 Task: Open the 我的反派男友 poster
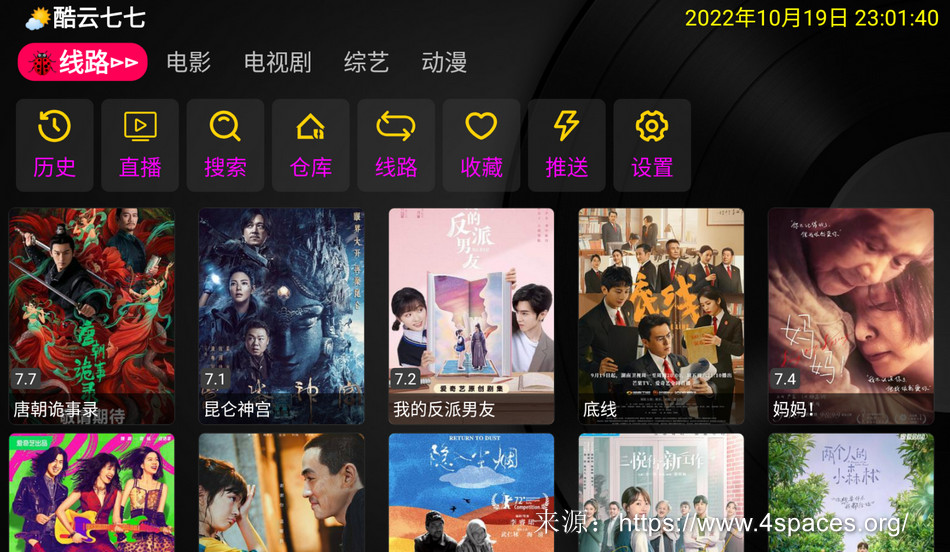471,315
